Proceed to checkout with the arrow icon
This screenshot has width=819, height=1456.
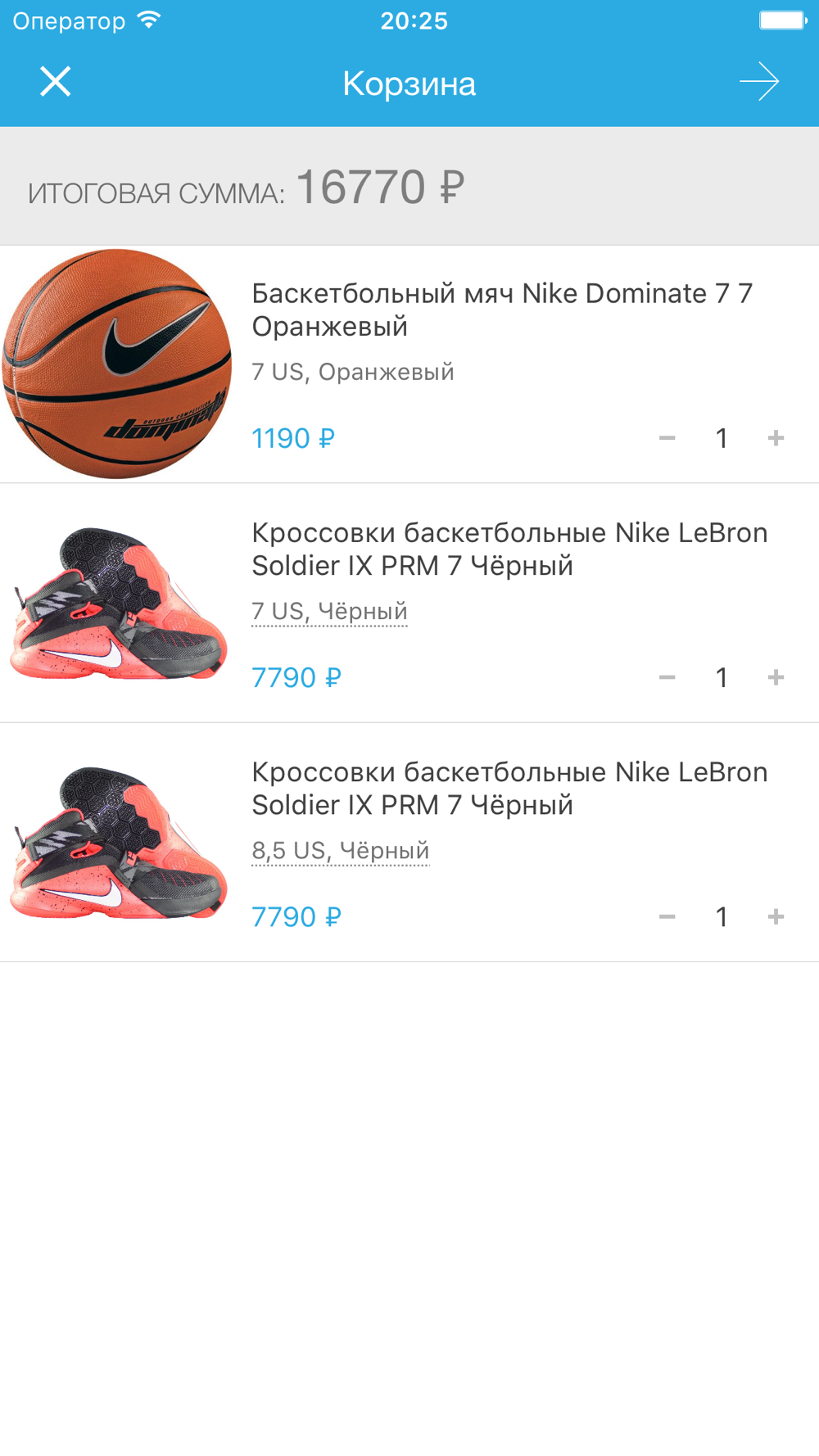click(759, 82)
